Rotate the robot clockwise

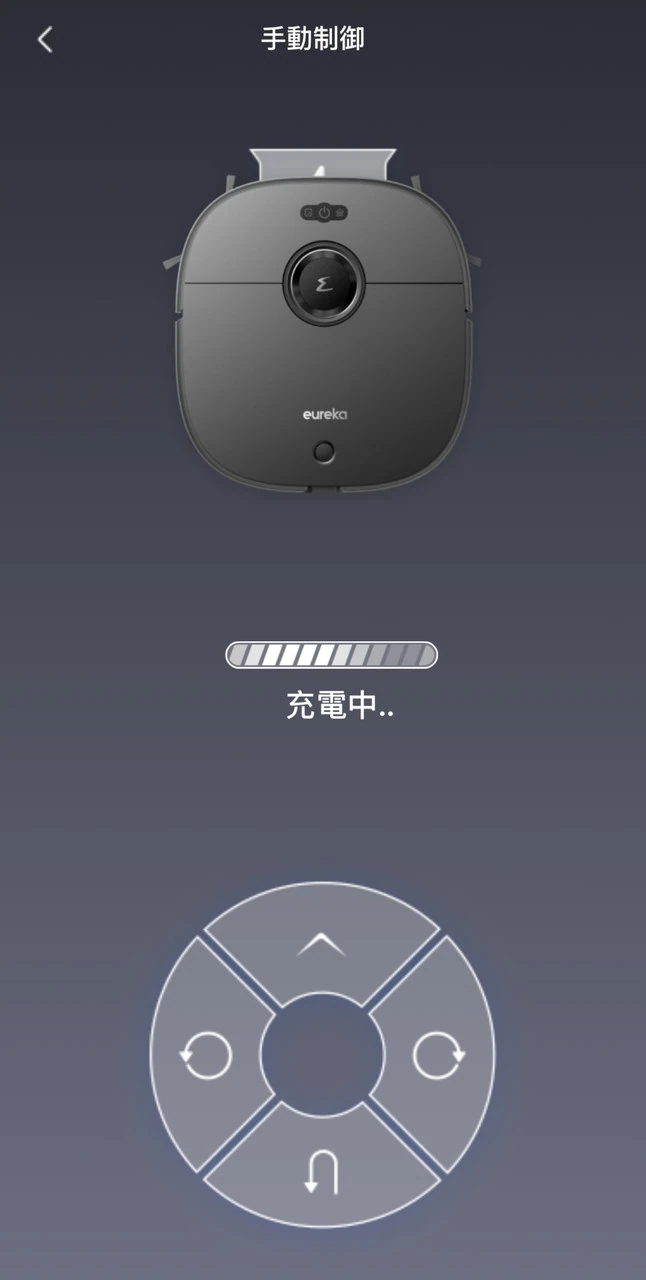[x=438, y=1055]
